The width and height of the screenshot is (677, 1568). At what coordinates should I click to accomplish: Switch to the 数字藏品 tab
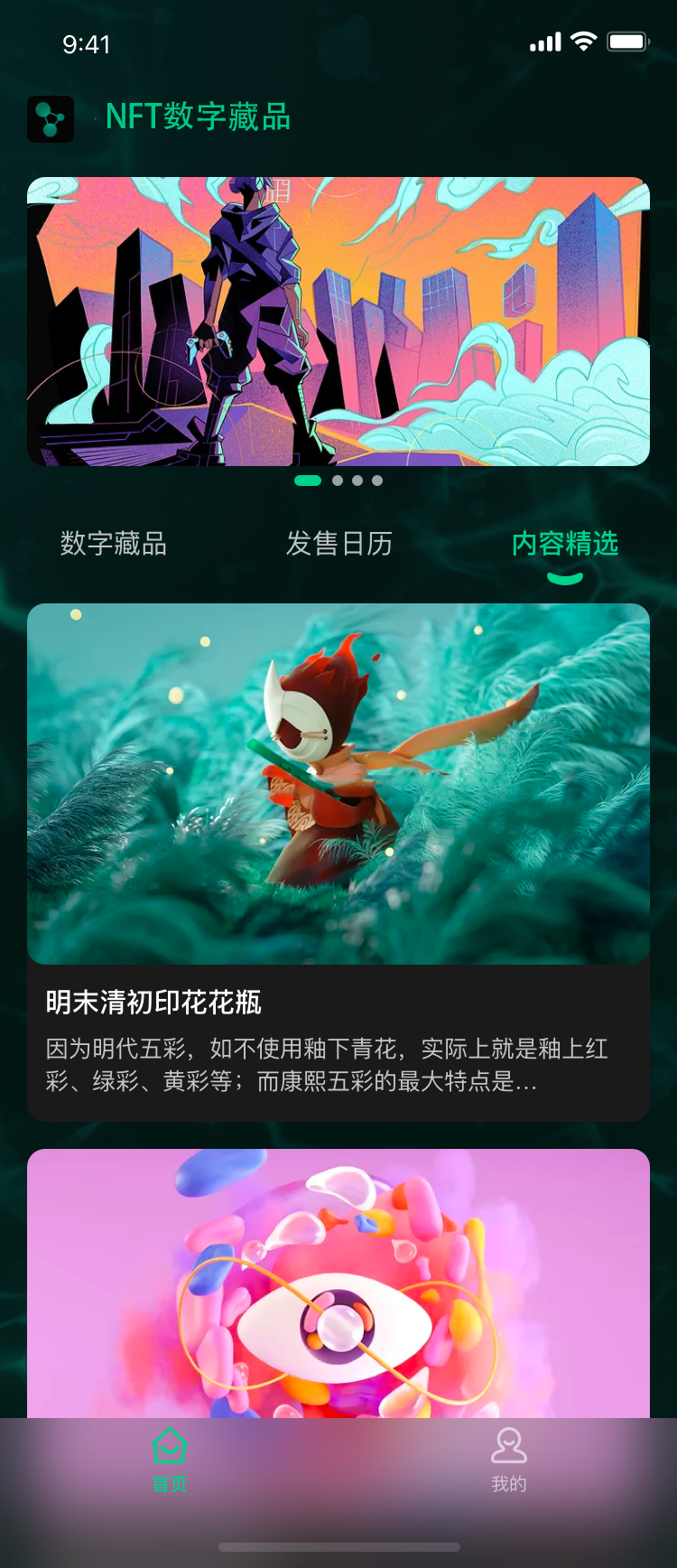coord(114,544)
